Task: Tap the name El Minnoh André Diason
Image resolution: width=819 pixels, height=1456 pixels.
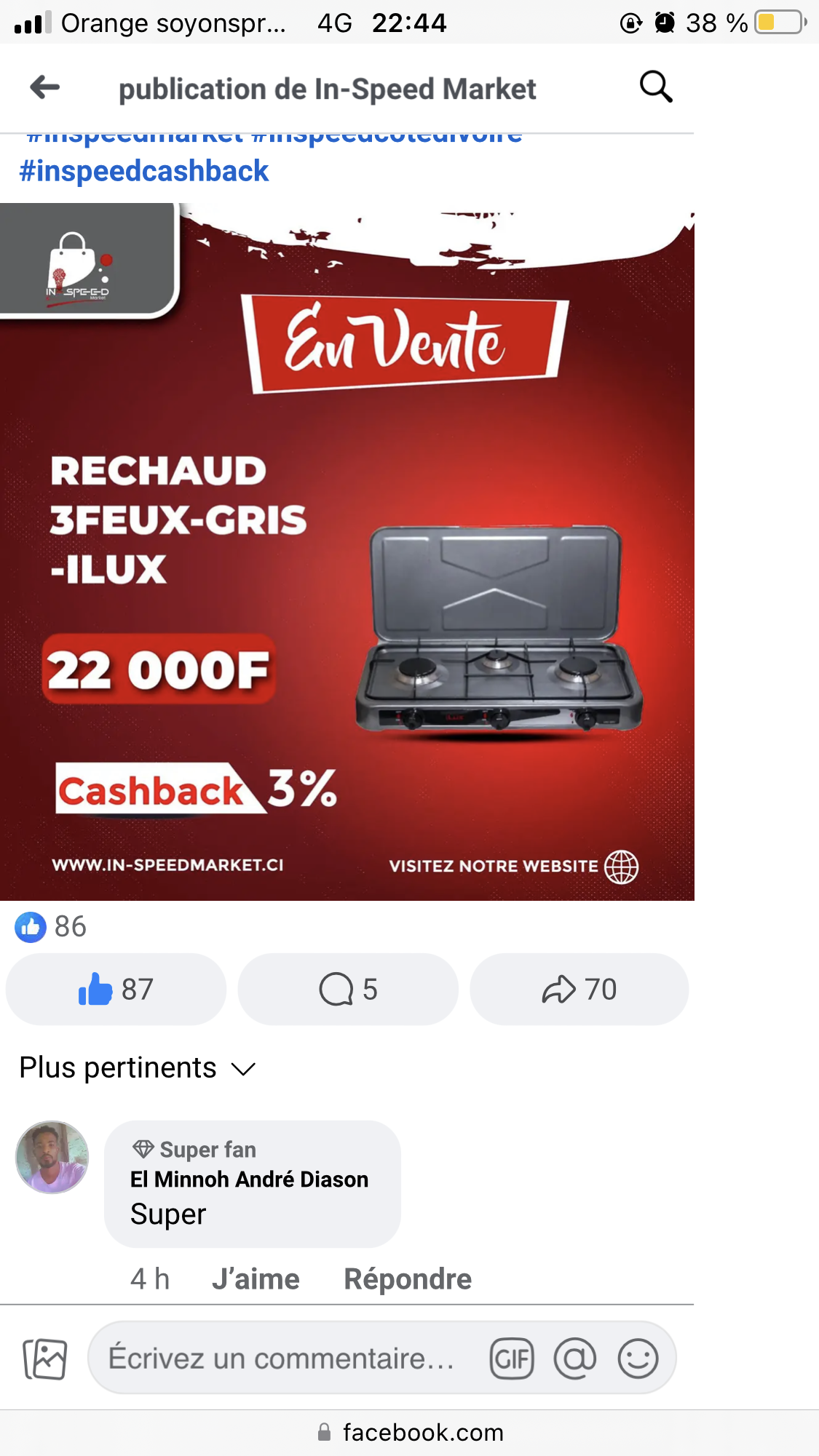Action: click(249, 1179)
